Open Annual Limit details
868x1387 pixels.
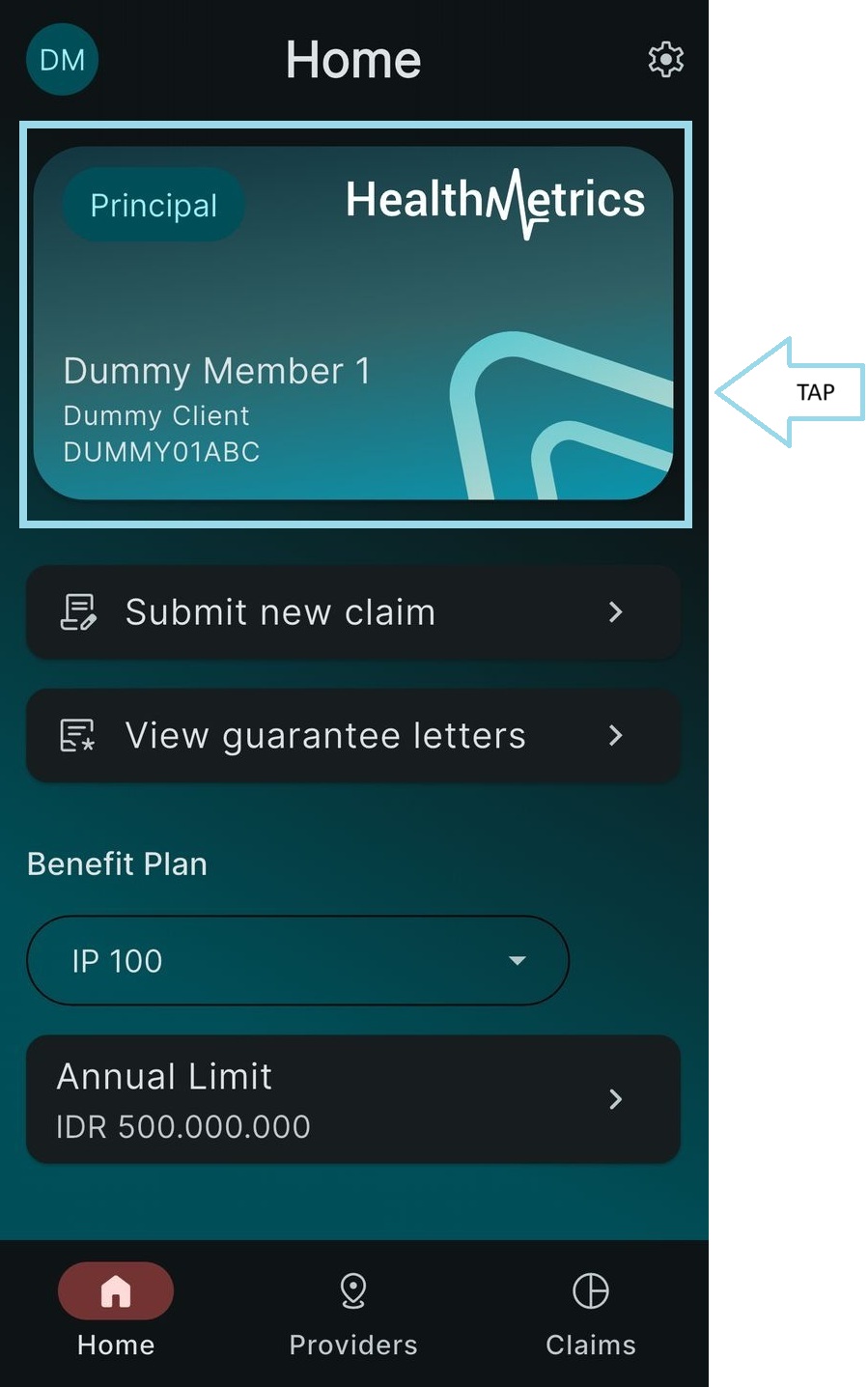pyautogui.click(x=353, y=1099)
